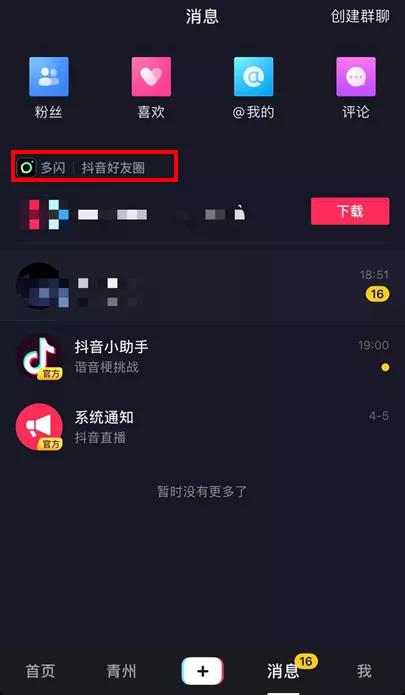Switch to the 首页 home tab
Viewport: 405px width, 695px height.
pyautogui.click(x=40, y=671)
